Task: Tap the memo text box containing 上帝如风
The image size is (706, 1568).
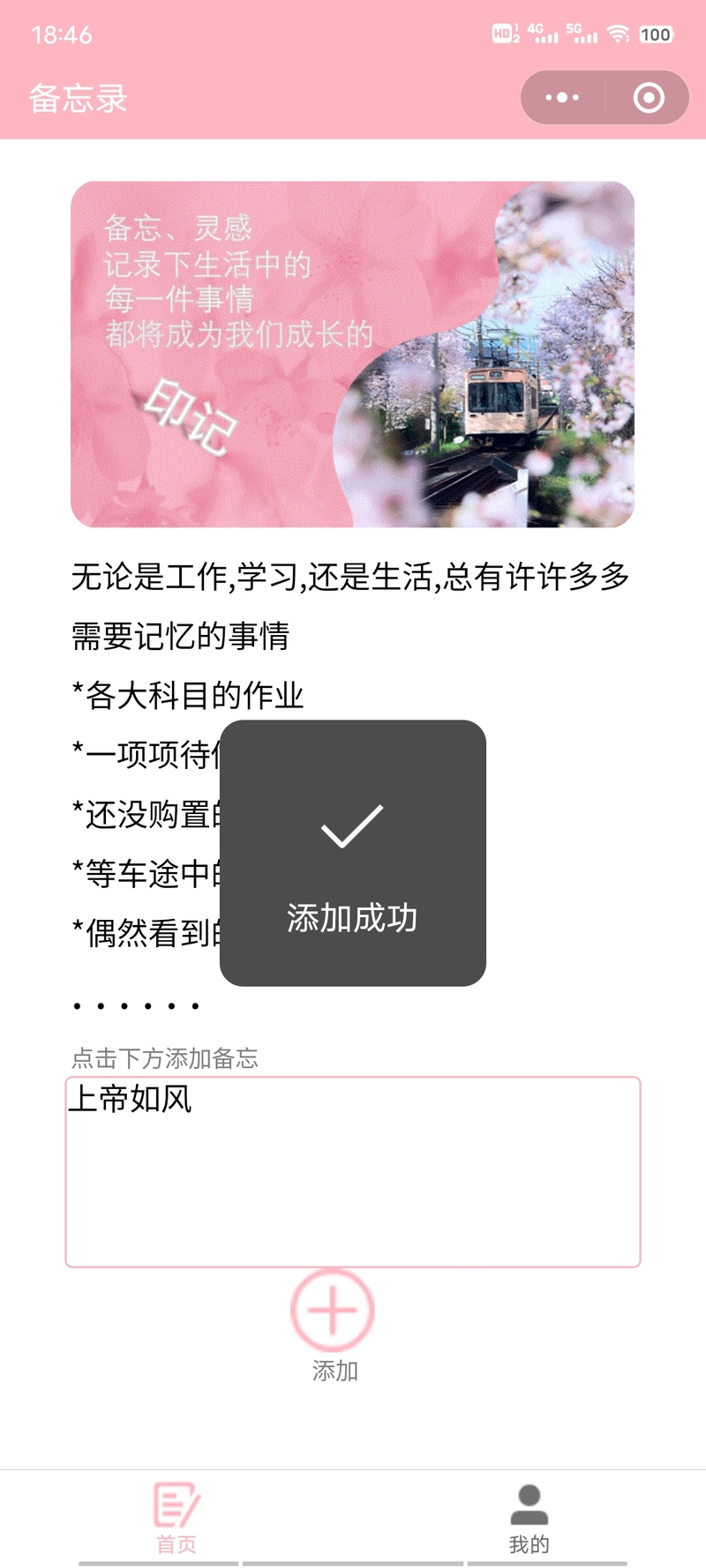Action: 353,1172
